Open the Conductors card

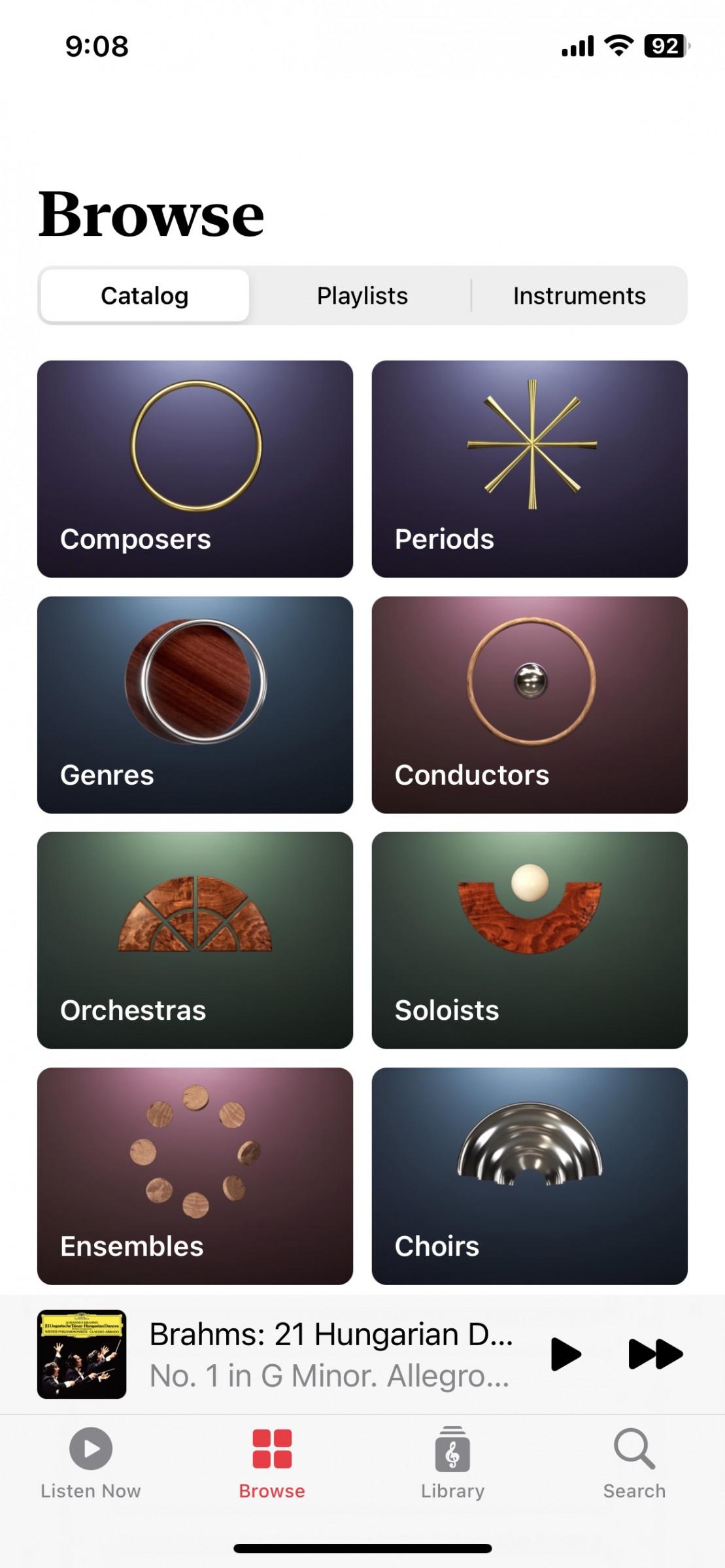[x=529, y=704]
